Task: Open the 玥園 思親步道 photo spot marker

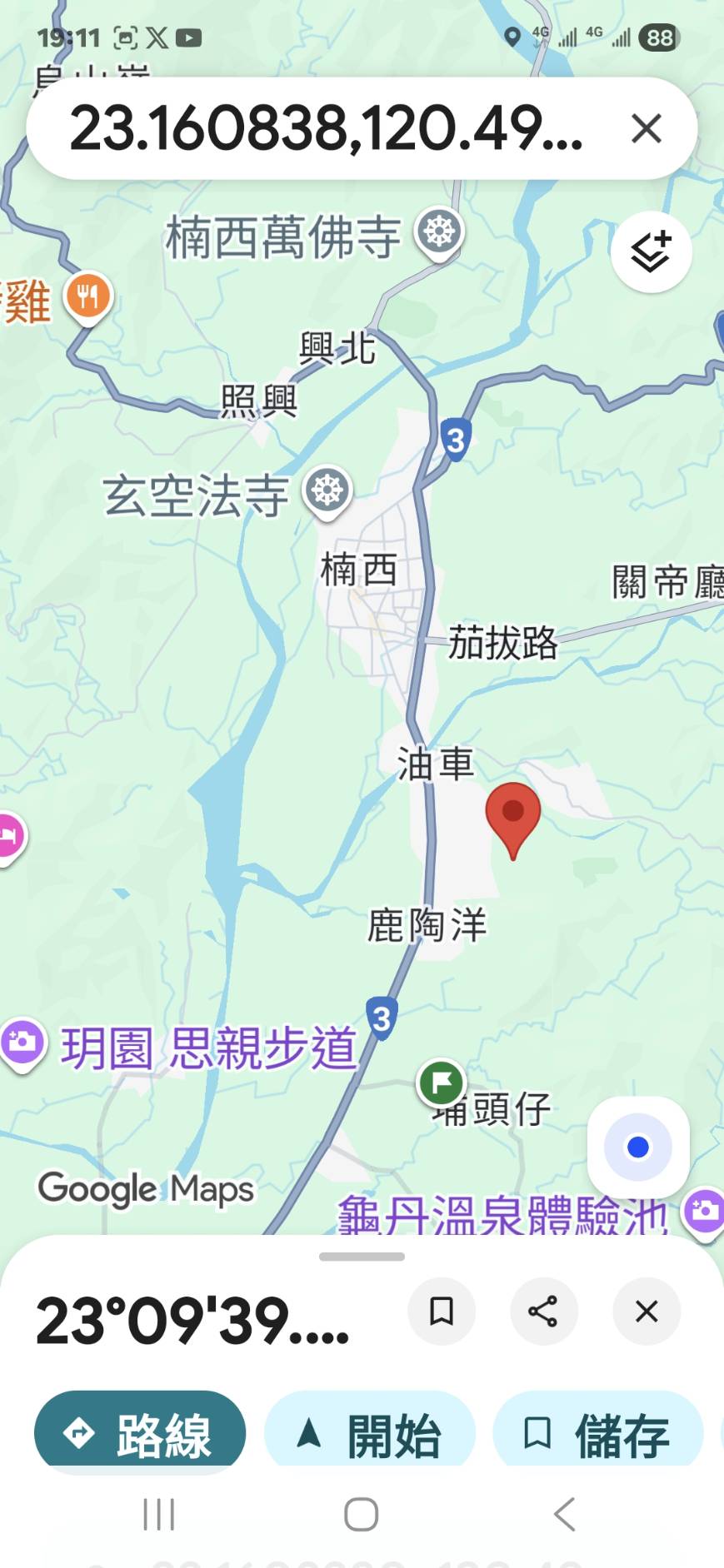Action: [22, 1042]
